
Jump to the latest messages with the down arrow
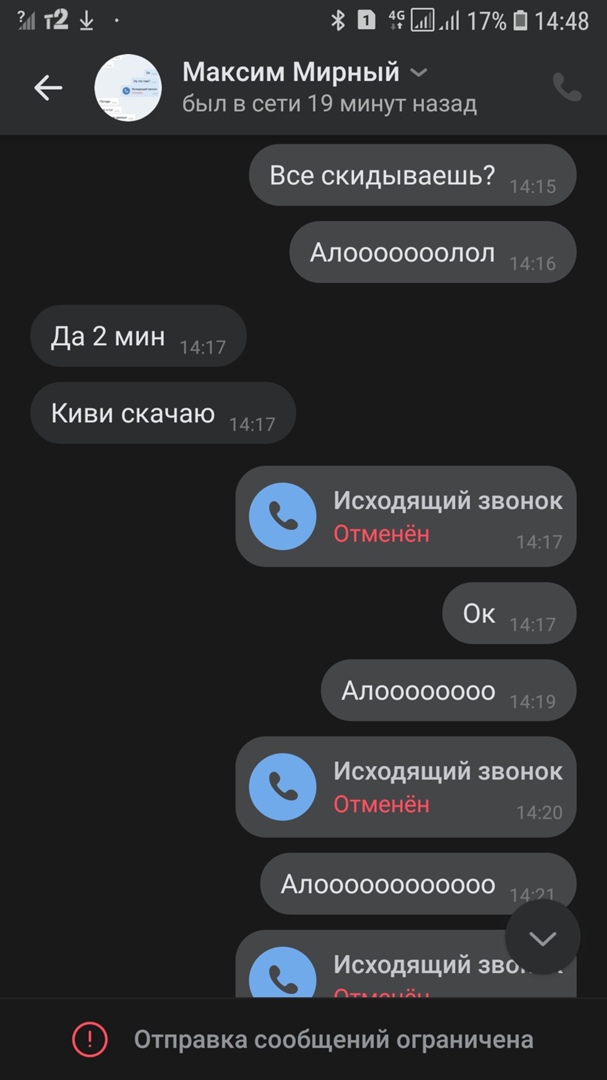pyautogui.click(x=542, y=938)
